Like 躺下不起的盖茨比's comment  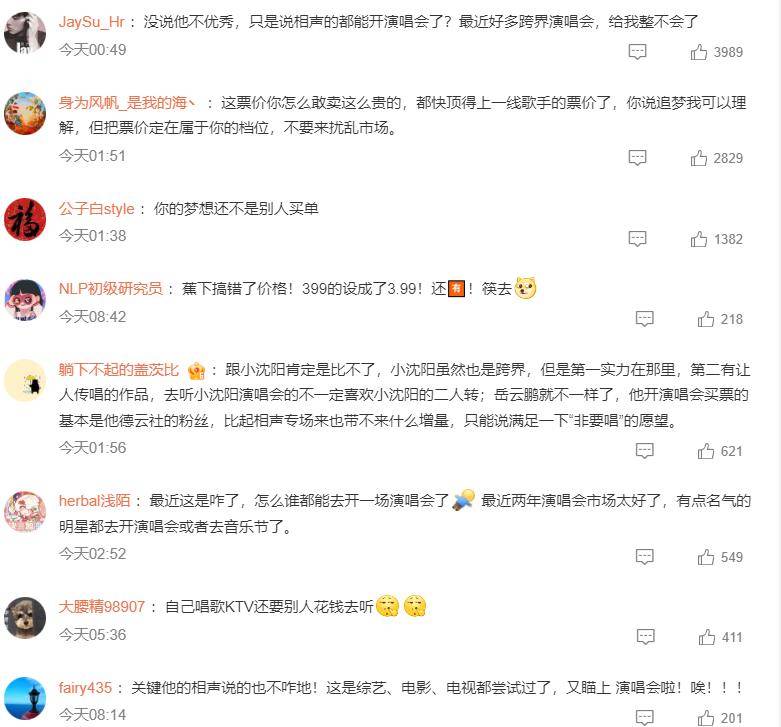pos(706,451)
